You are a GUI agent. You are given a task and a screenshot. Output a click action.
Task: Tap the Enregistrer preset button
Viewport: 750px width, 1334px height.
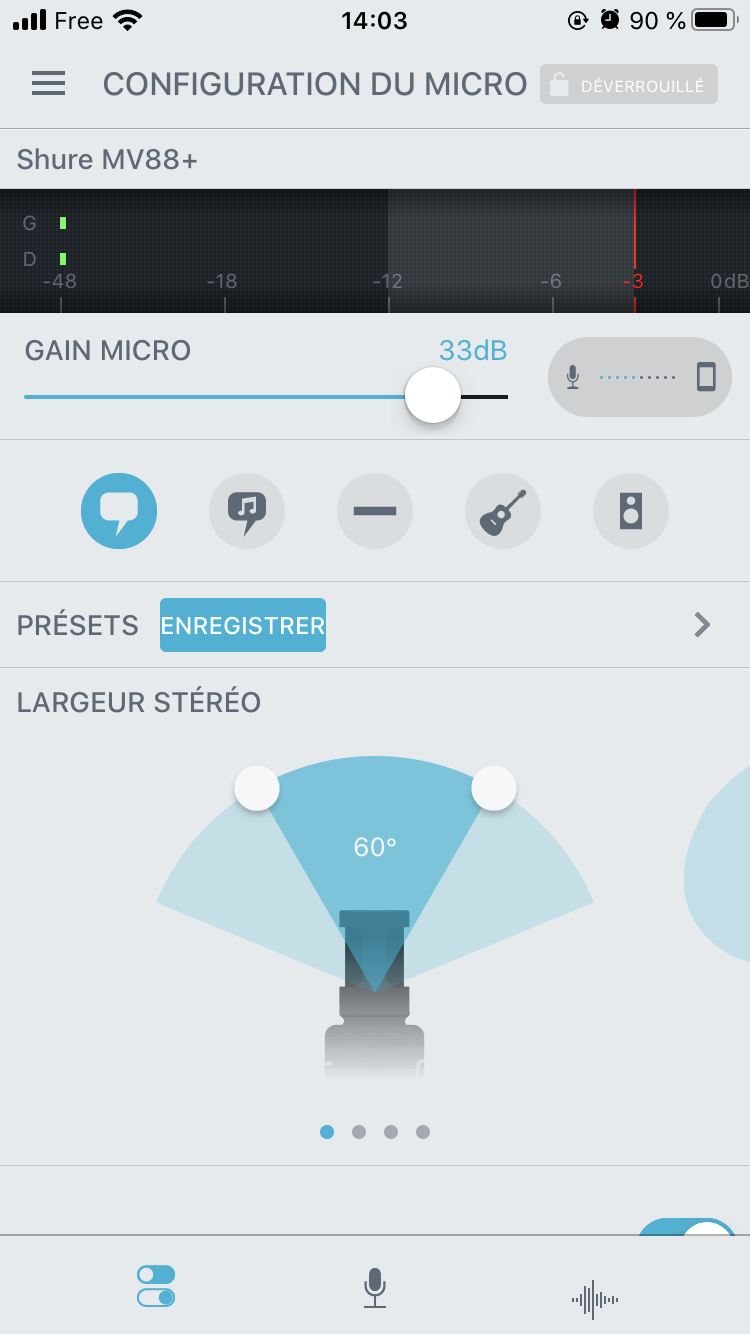(243, 625)
